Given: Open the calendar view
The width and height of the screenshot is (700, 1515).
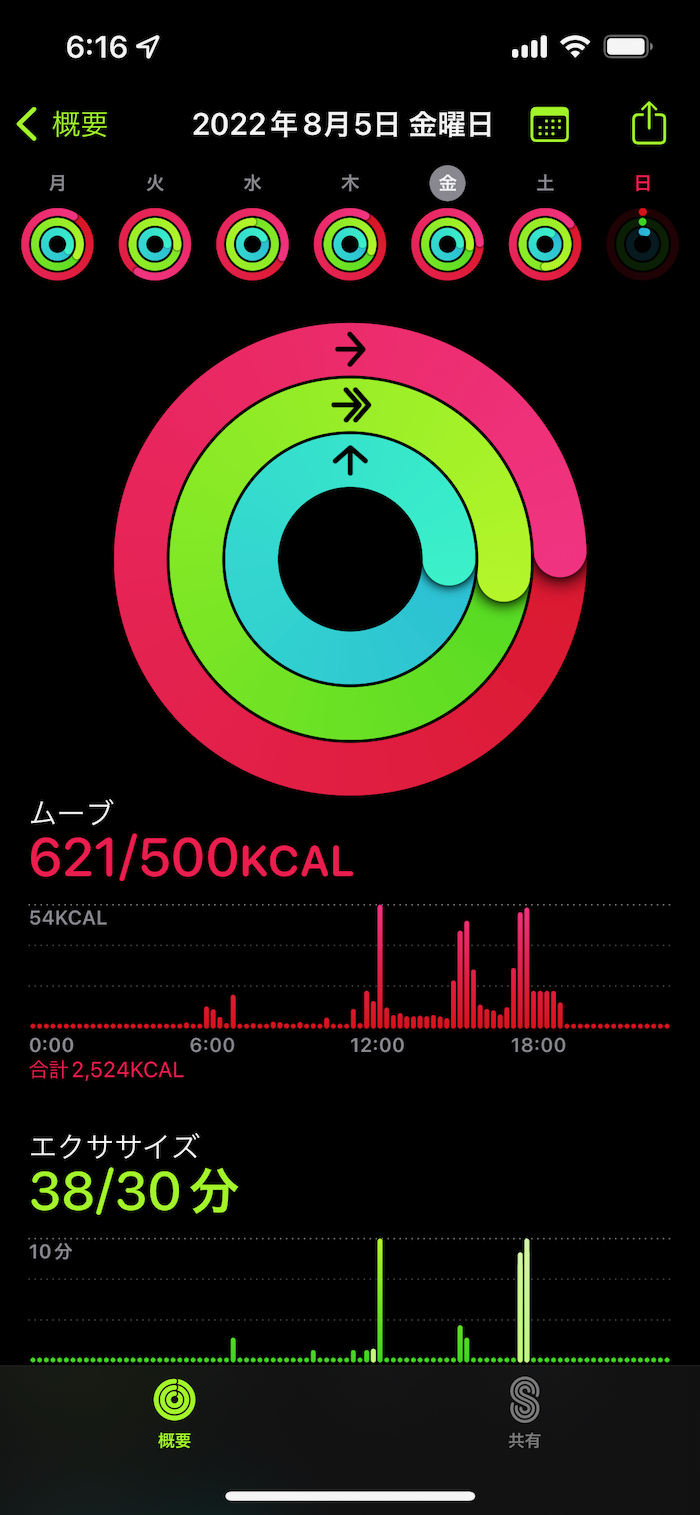Looking at the screenshot, I should [549, 125].
